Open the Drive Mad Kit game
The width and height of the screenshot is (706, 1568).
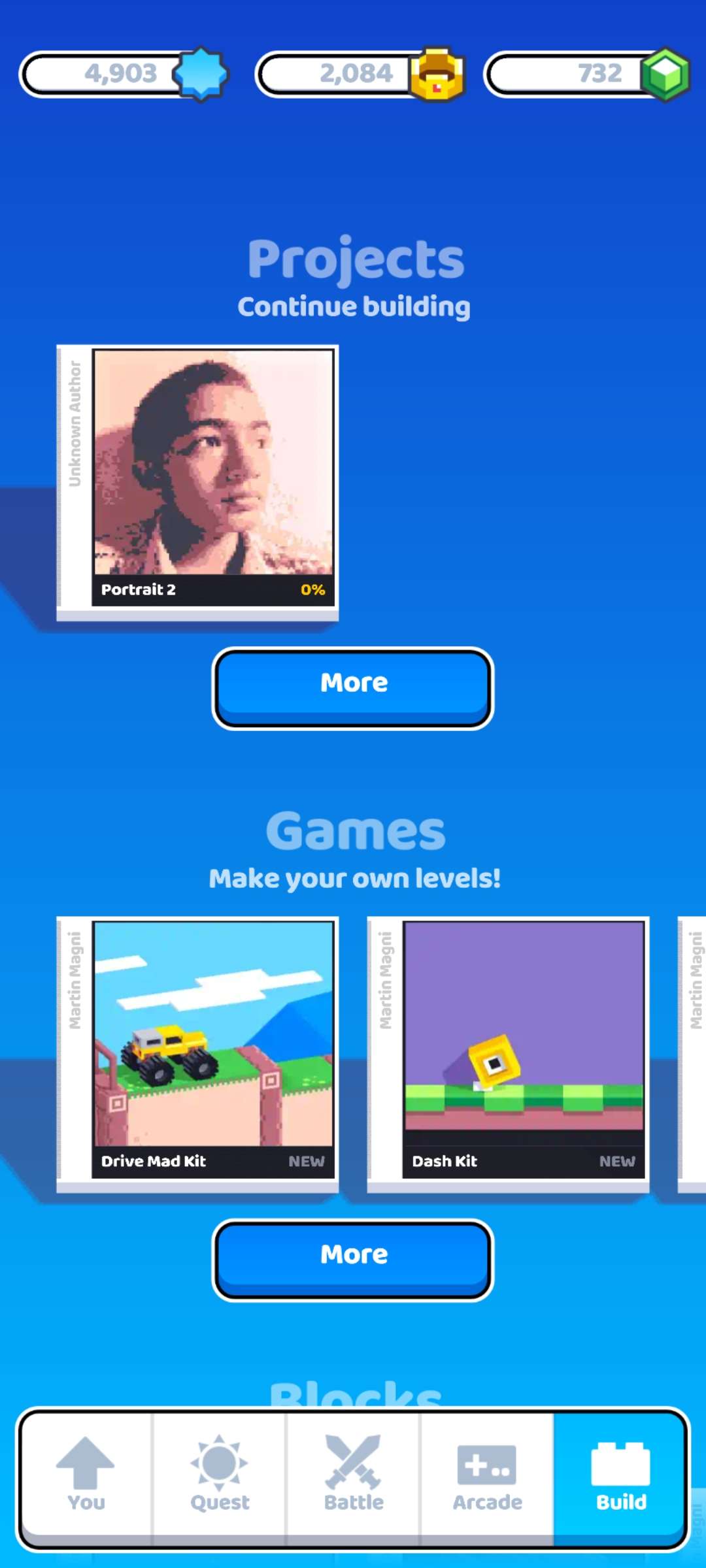coord(197,1054)
